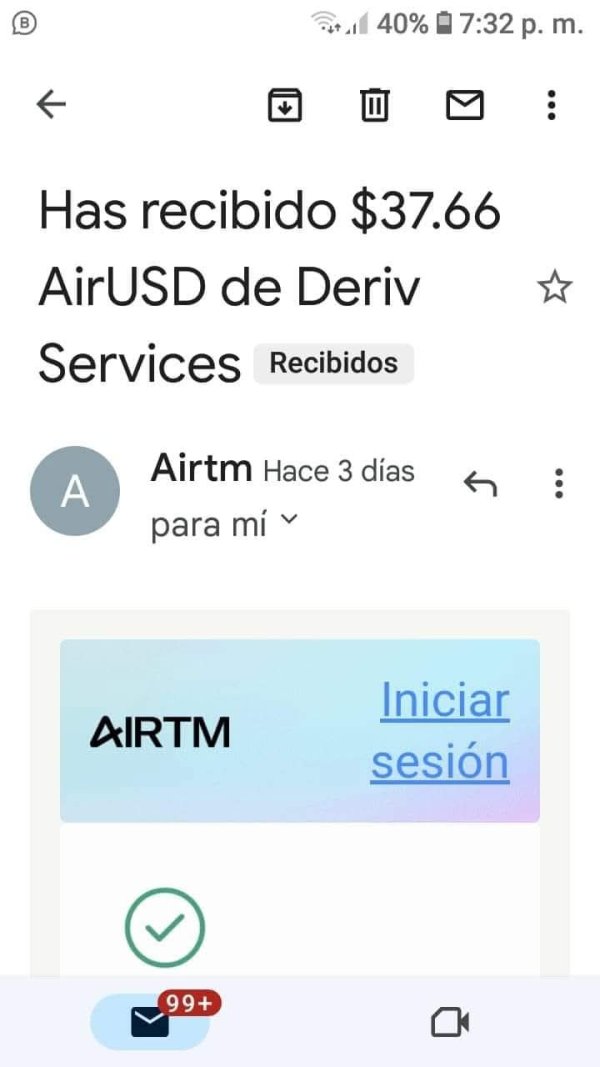Open the top overflow menu
Image resolution: width=600 pixels, height=1067 pixels.
552,105
